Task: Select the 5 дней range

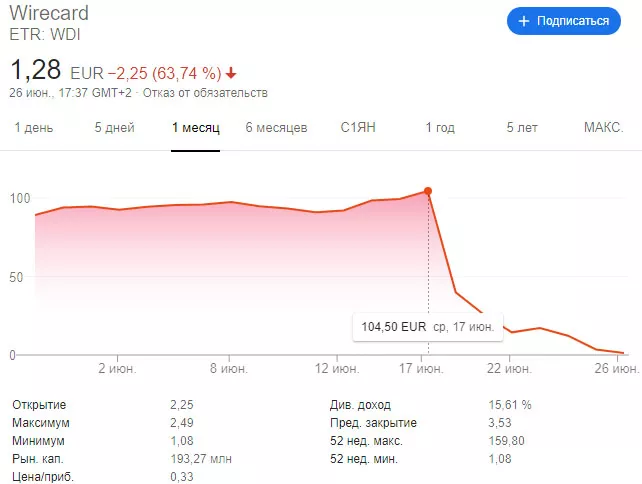Action: click(x=114, y=128)
